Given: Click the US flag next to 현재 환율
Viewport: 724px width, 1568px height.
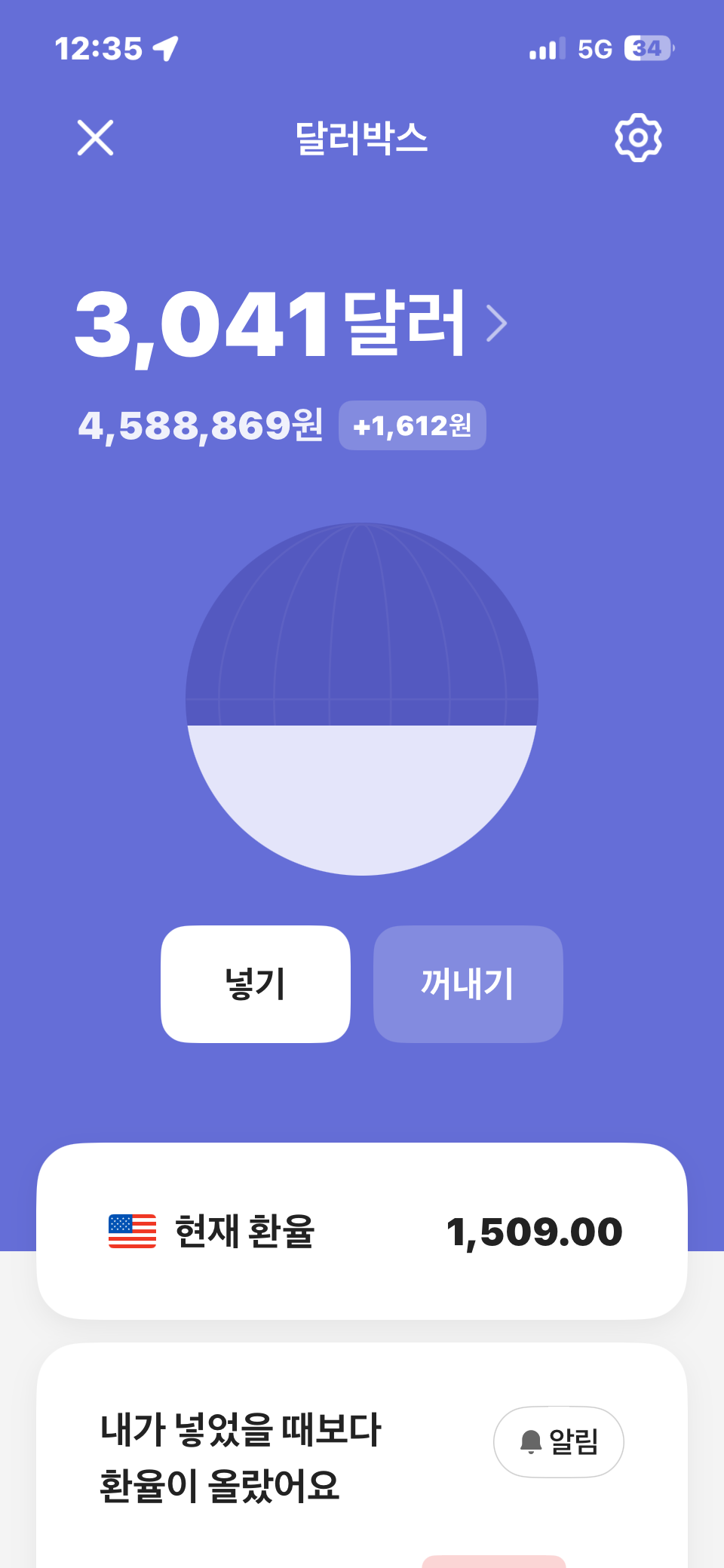Looking at the screenshot, I should point(133,1229).
